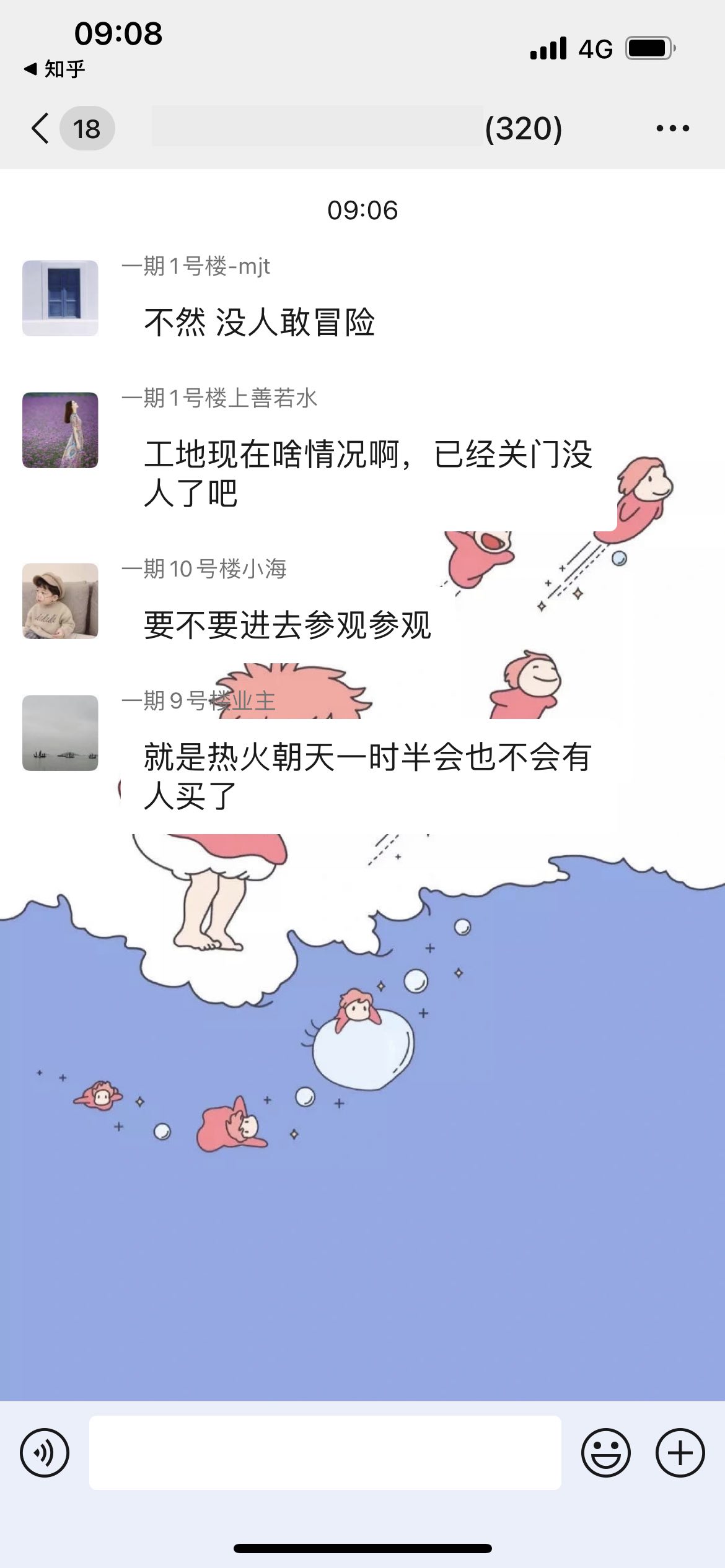
Task: Go back to the chat list
Action: tap(41, 129)
